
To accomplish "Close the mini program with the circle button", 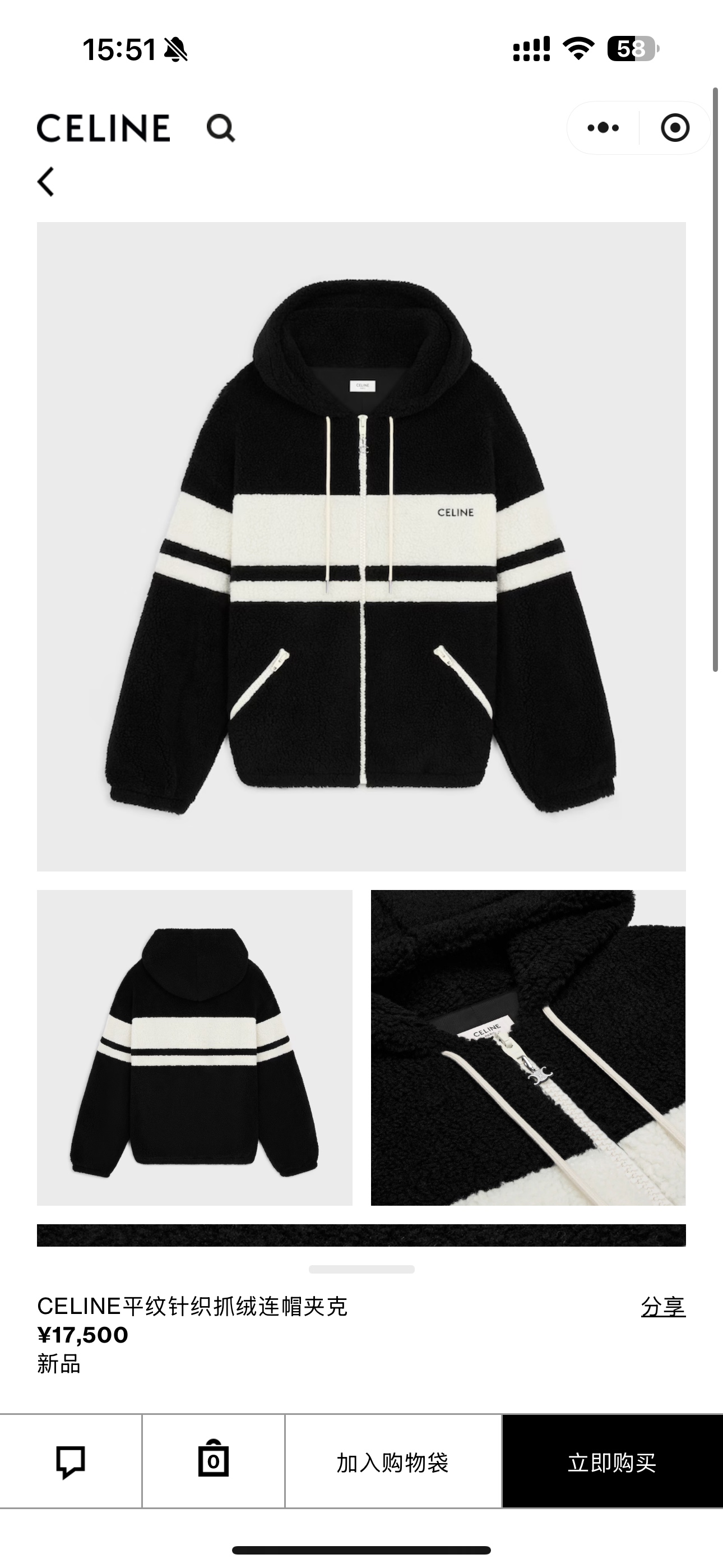I will click(x=675, y=128).
